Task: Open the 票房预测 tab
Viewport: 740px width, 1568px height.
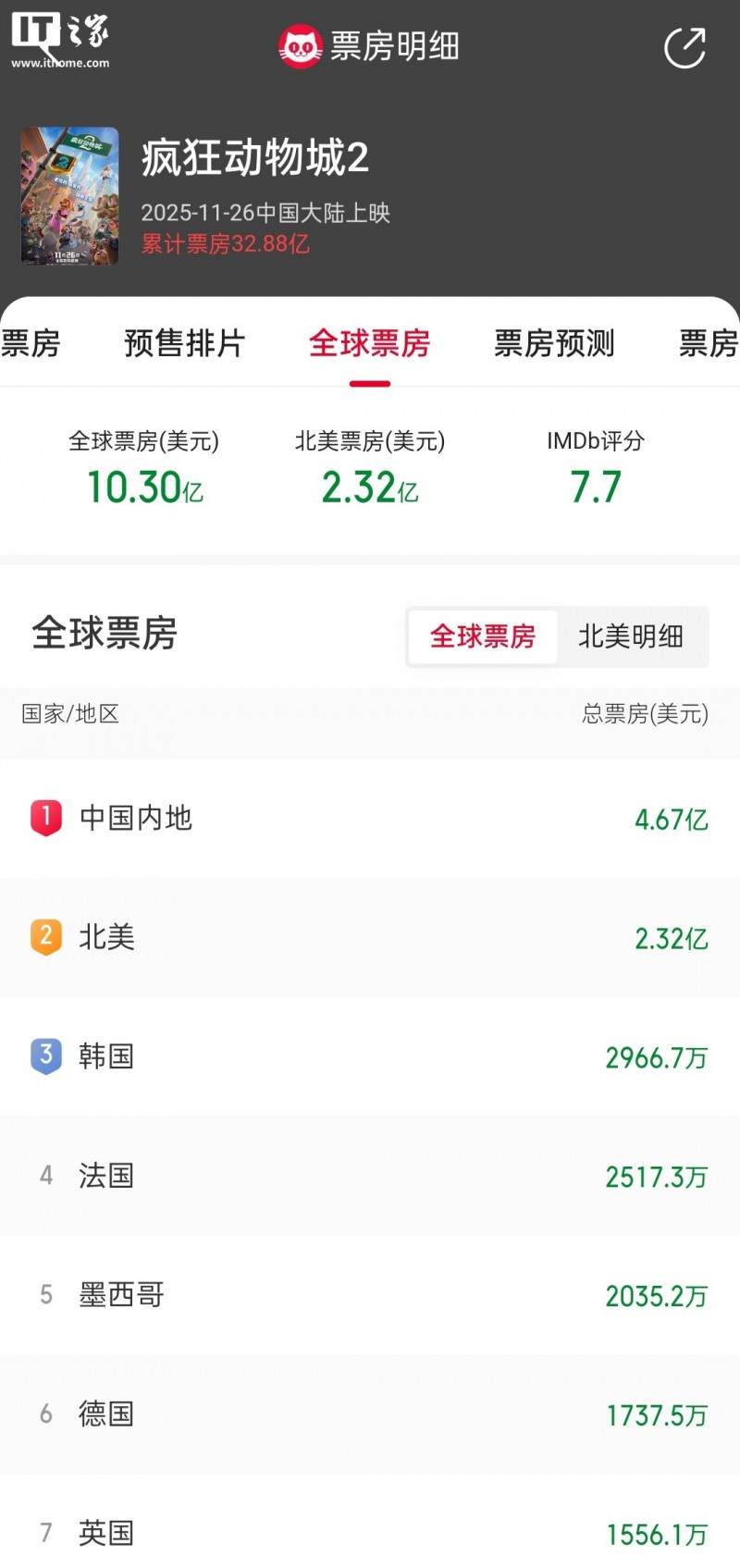Action: [x=554, y=343]
